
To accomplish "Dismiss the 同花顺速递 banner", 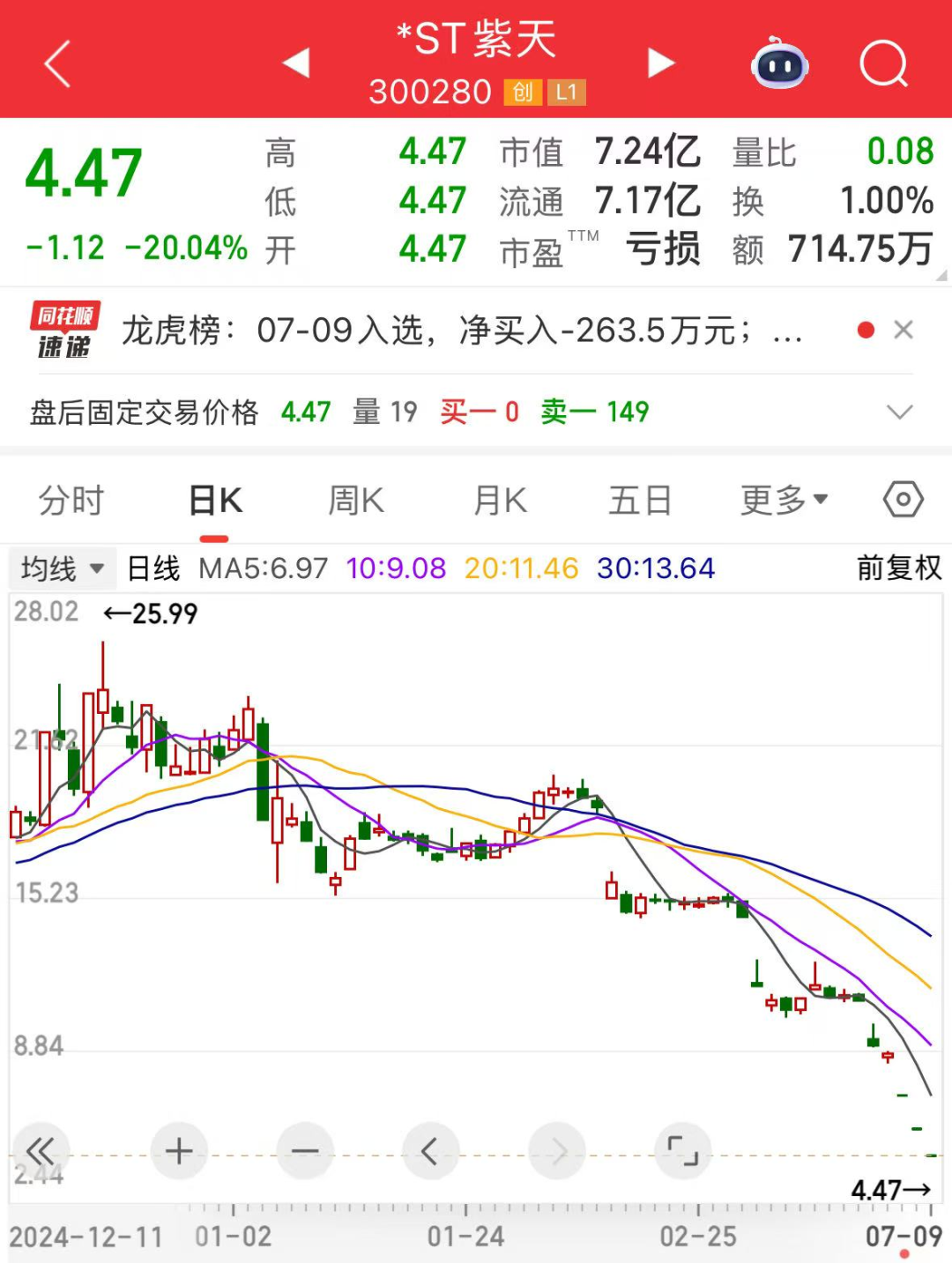I will tap(903, 330).
